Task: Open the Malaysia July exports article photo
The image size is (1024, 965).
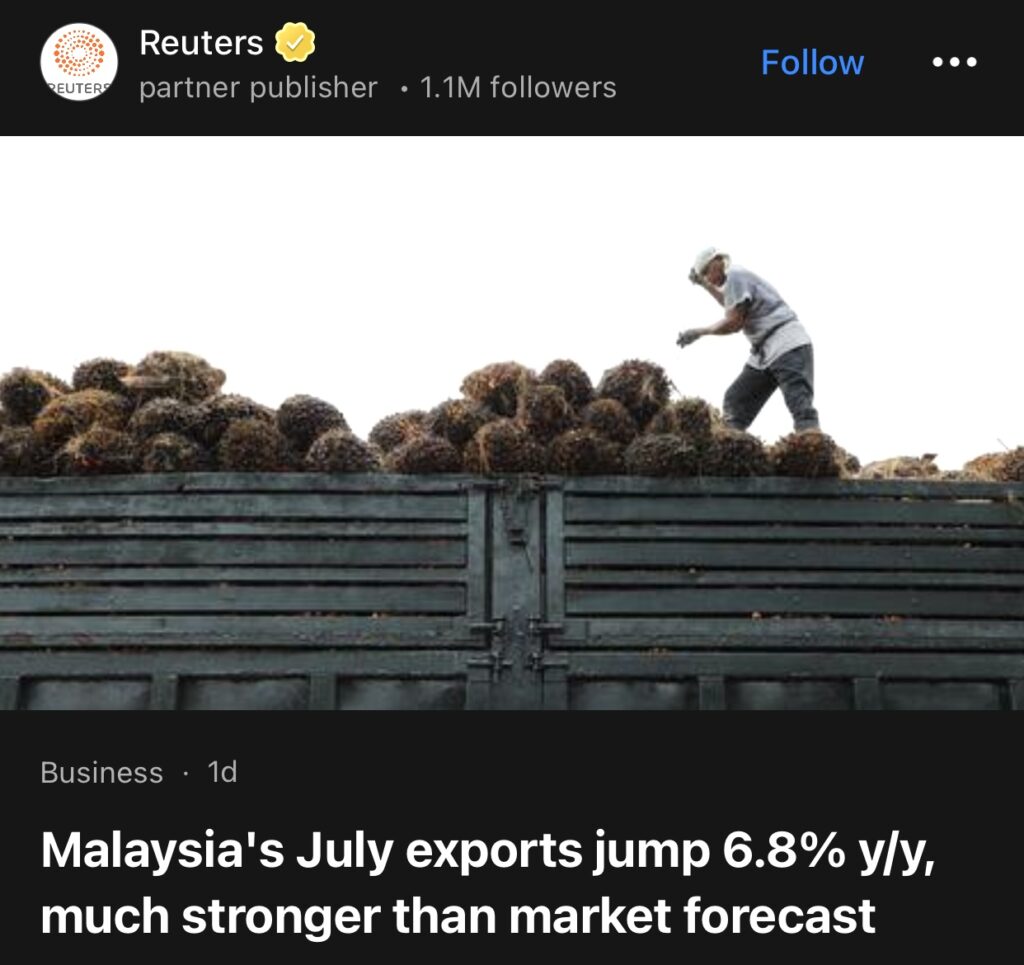Action: tap(512, 422)
